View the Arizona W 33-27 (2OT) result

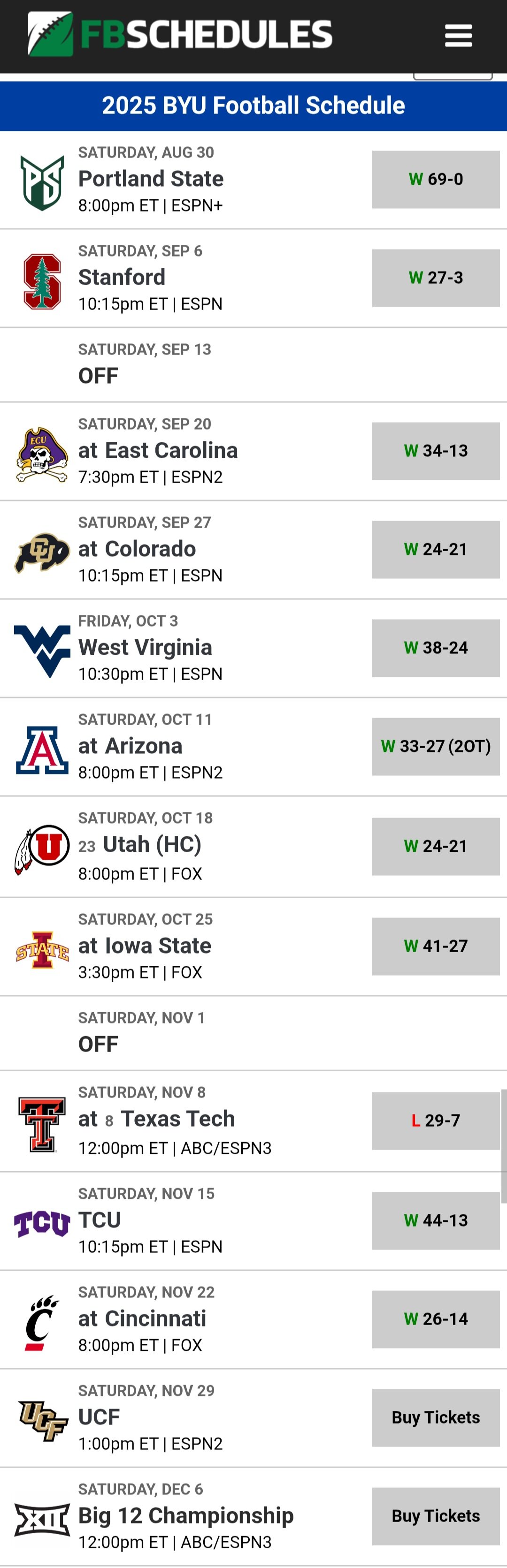(436, 747)
